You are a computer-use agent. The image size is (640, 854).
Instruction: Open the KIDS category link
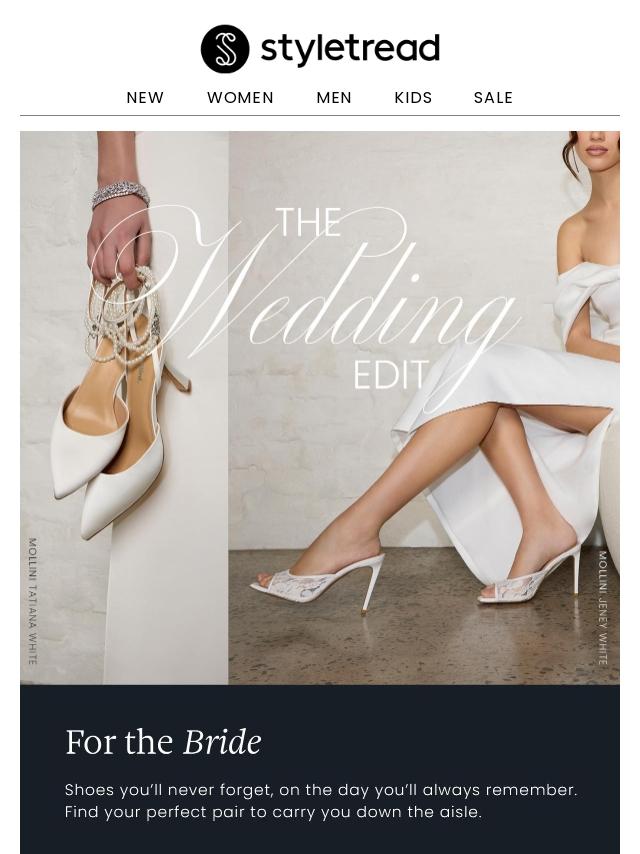[413, 98]
